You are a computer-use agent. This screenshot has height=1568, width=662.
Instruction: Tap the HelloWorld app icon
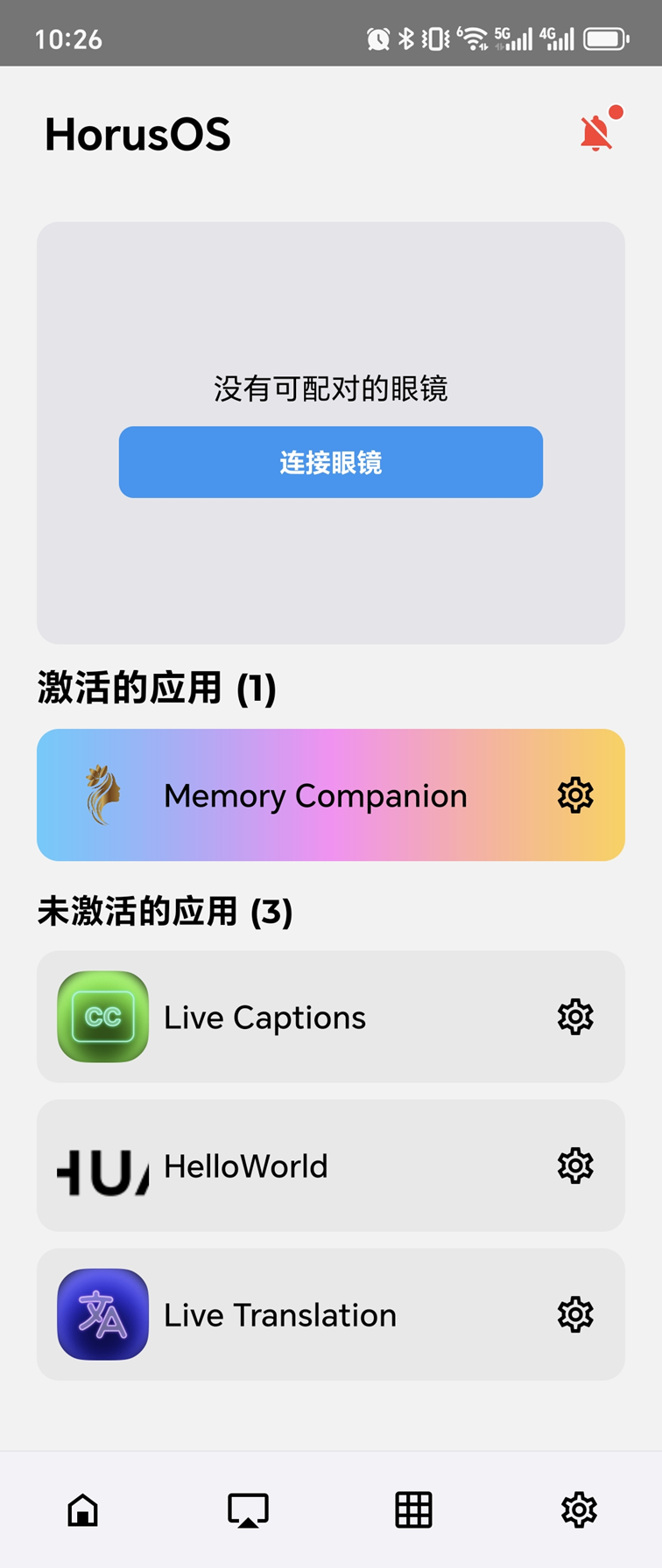point(102,1165)
